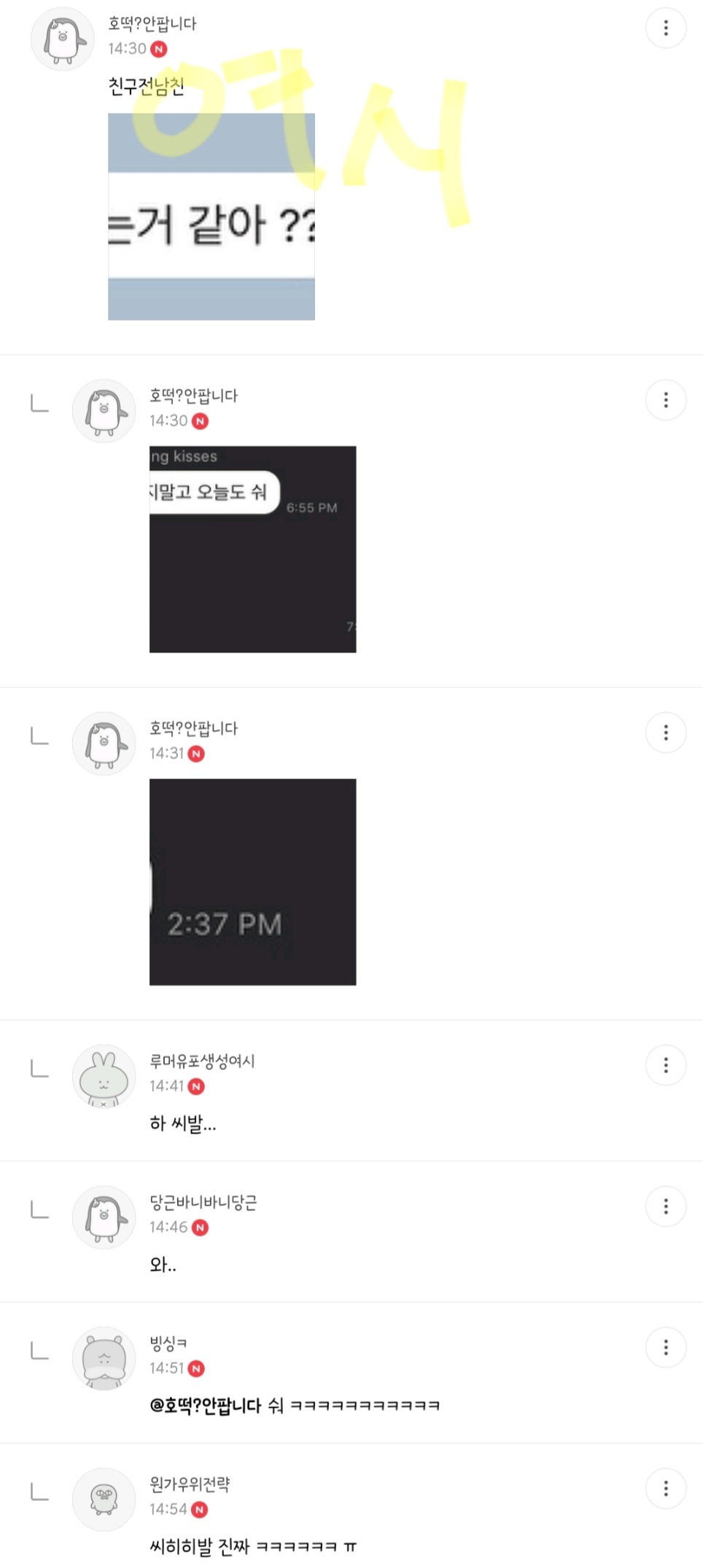Open the menu for 루머유포생성여시's reply
This screenshot has width=703, height=1568.
point(665,1066)
